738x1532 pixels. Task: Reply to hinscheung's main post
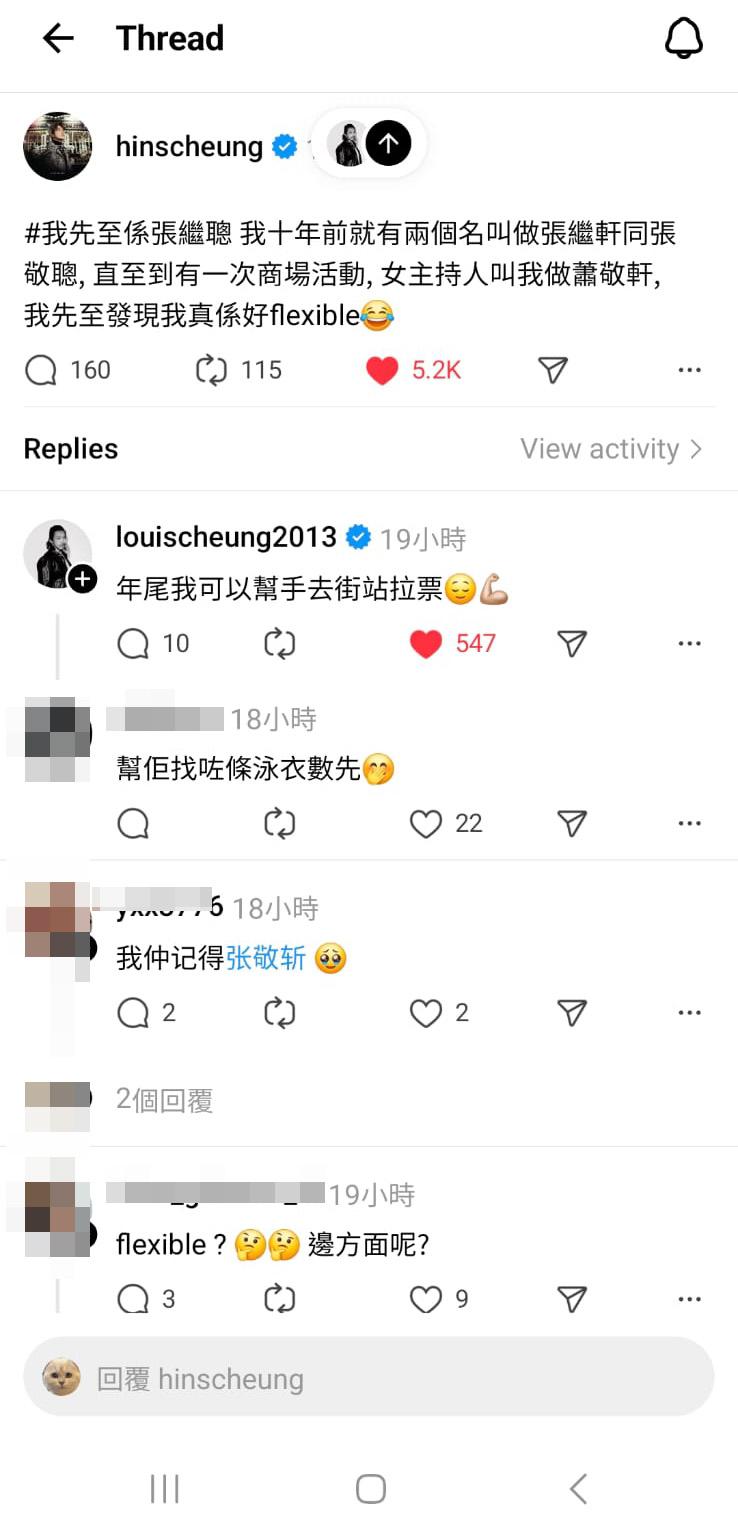pos(41,371)
